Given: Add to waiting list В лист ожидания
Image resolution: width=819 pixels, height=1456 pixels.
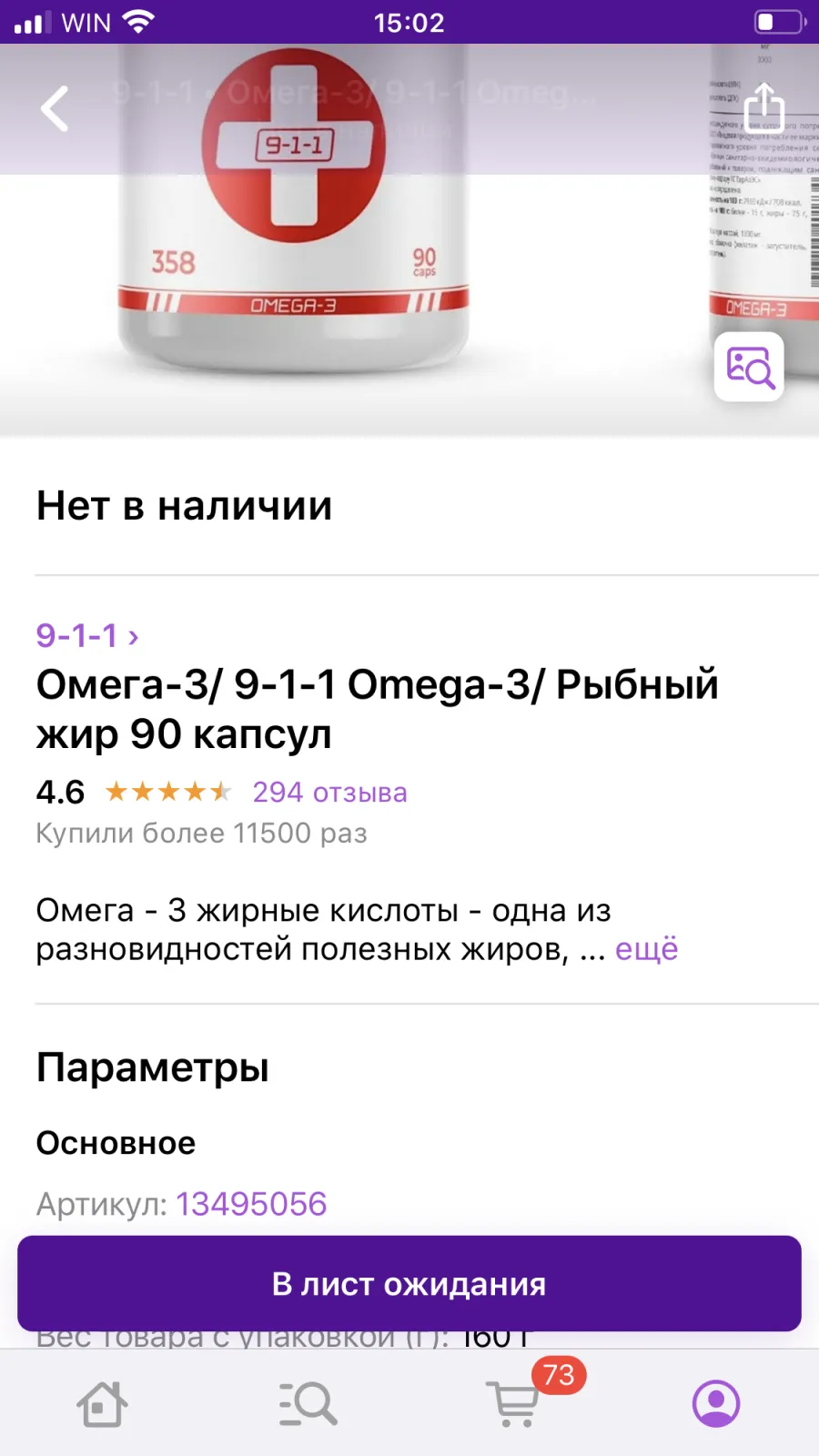Looking at the screenshot, I should click(409, 1284).
